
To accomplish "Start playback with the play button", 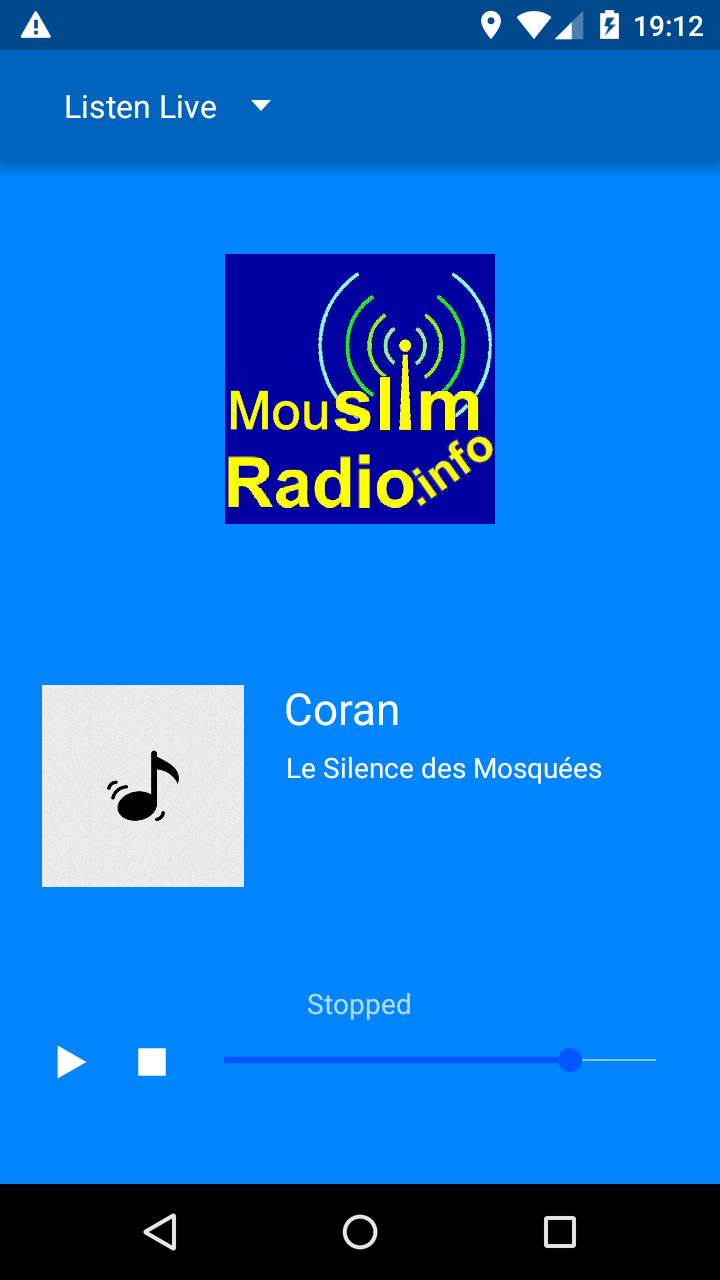I will 71,1062.
